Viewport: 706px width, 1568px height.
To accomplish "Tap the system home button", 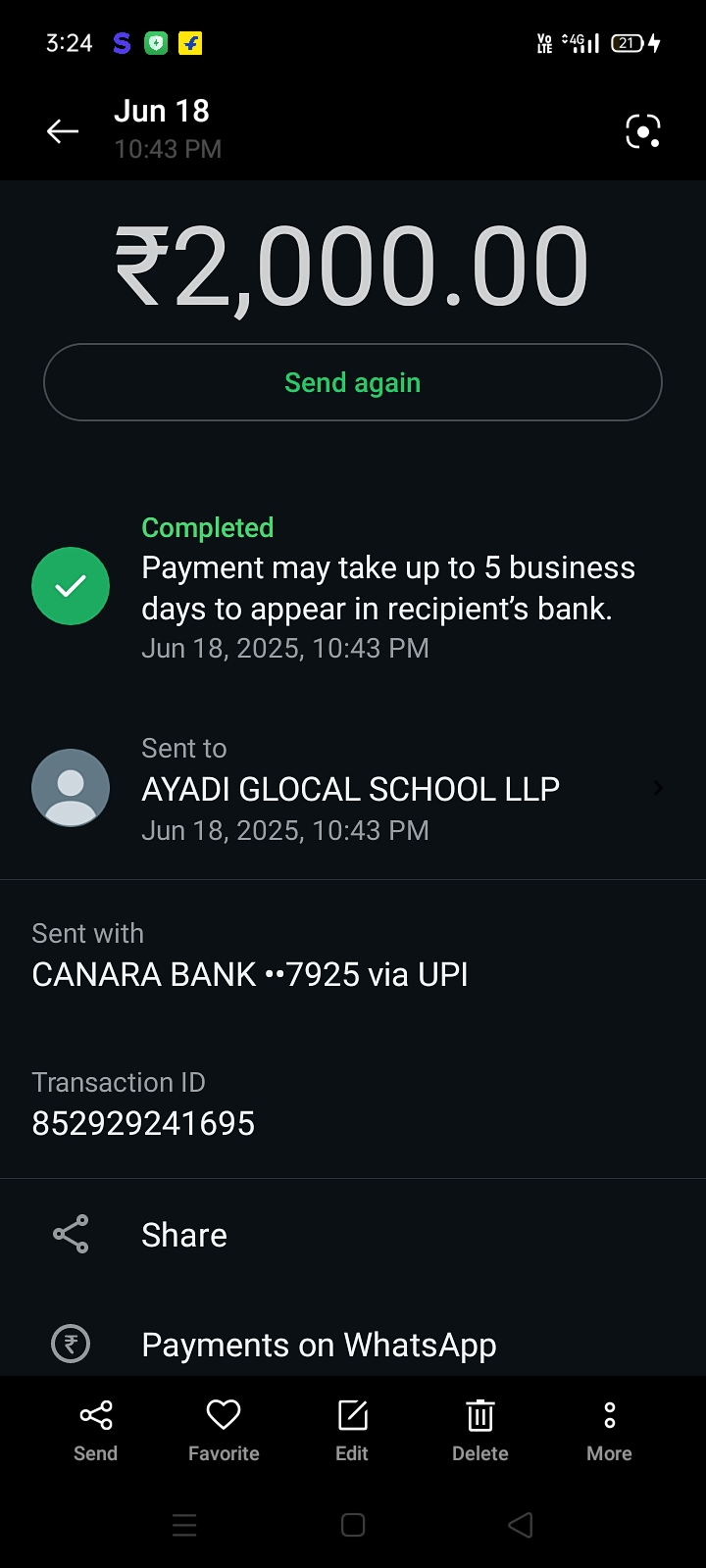I will (x=353, y=1525).
